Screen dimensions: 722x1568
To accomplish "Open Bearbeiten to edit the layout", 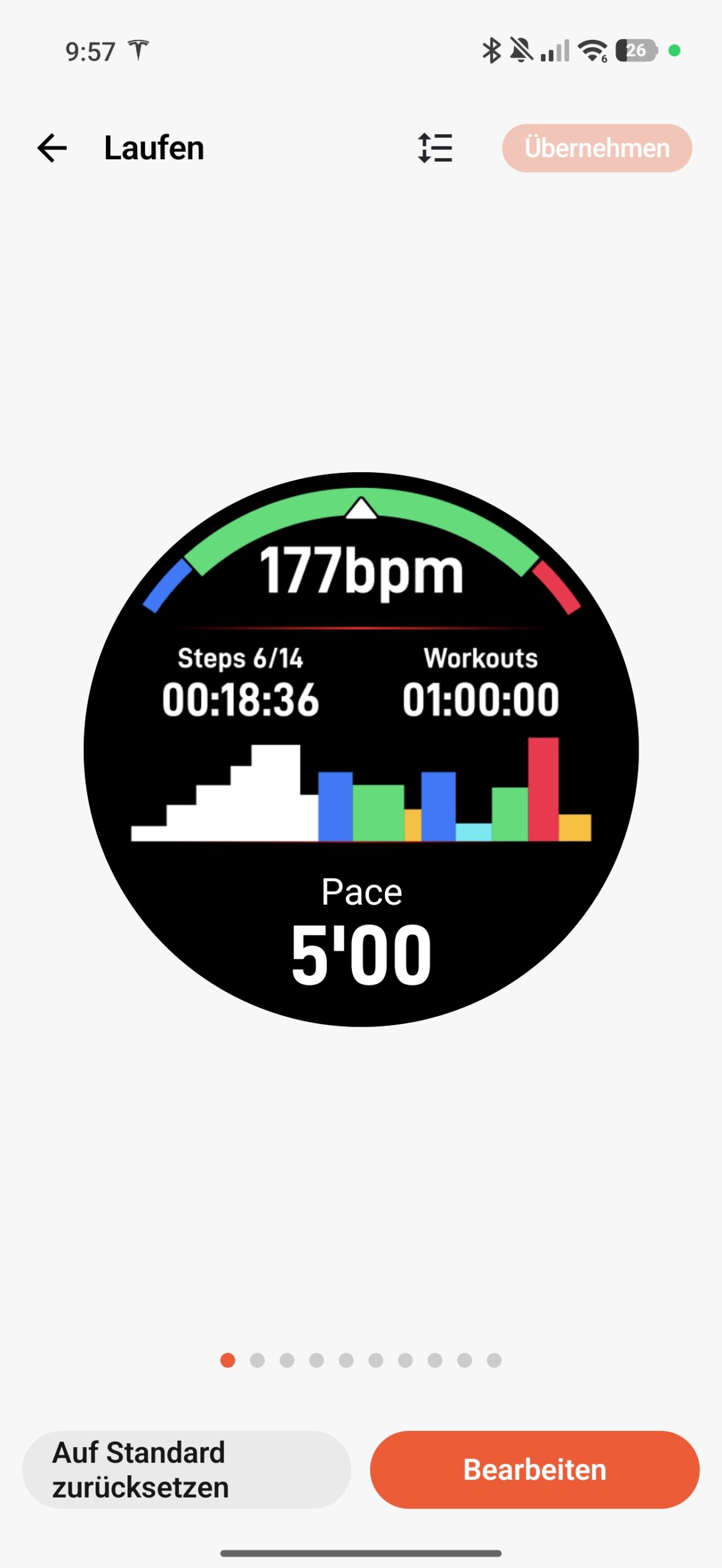I will click(534, 1469).
